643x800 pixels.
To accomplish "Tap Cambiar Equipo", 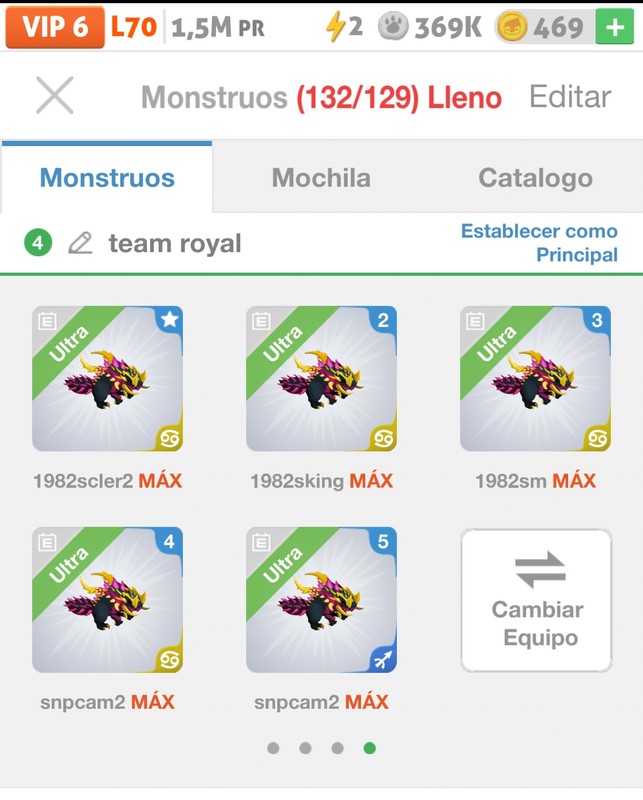I will (x=536, y=600).
